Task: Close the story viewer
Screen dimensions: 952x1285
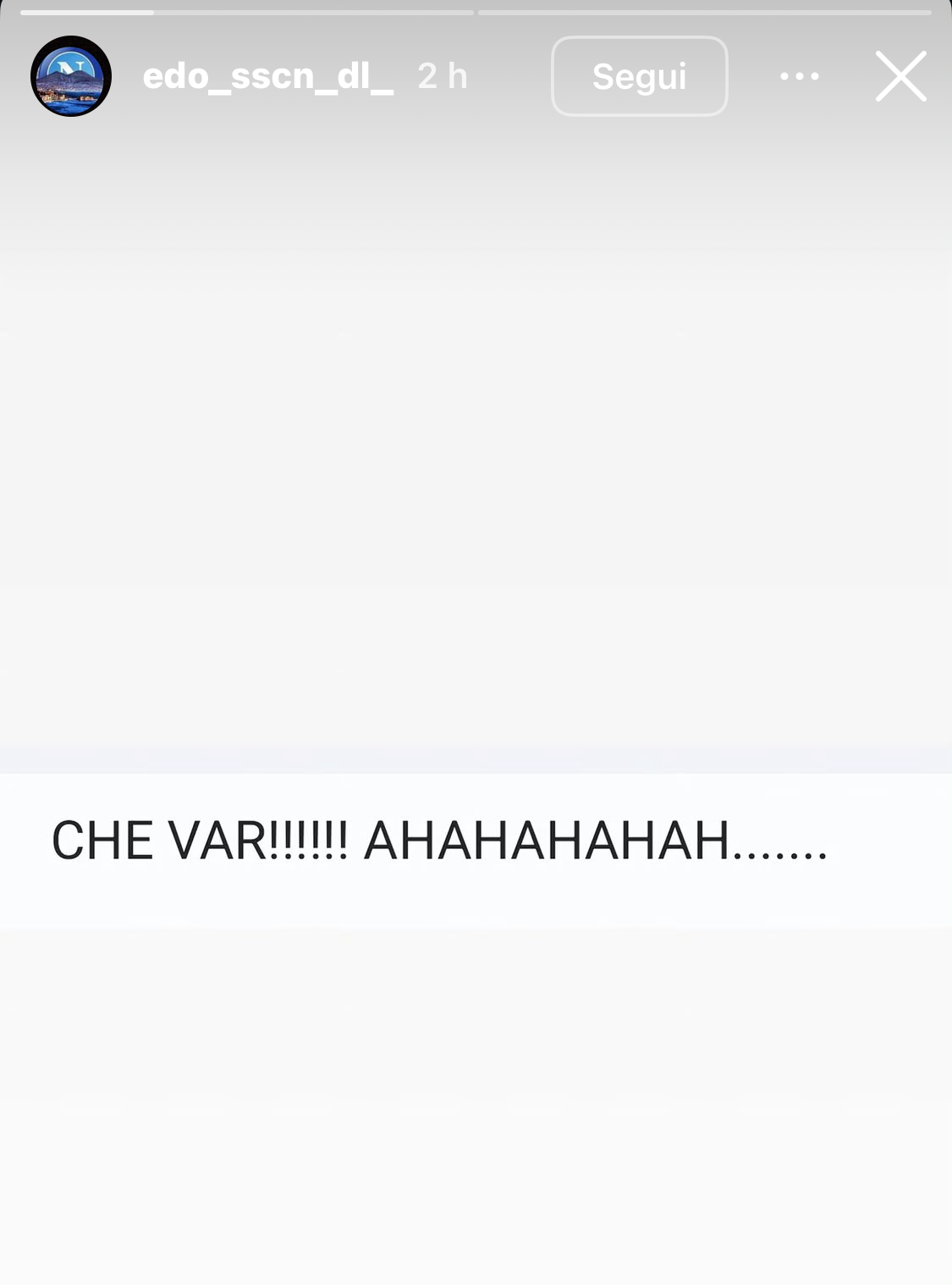Action: (x=900, y=76)
